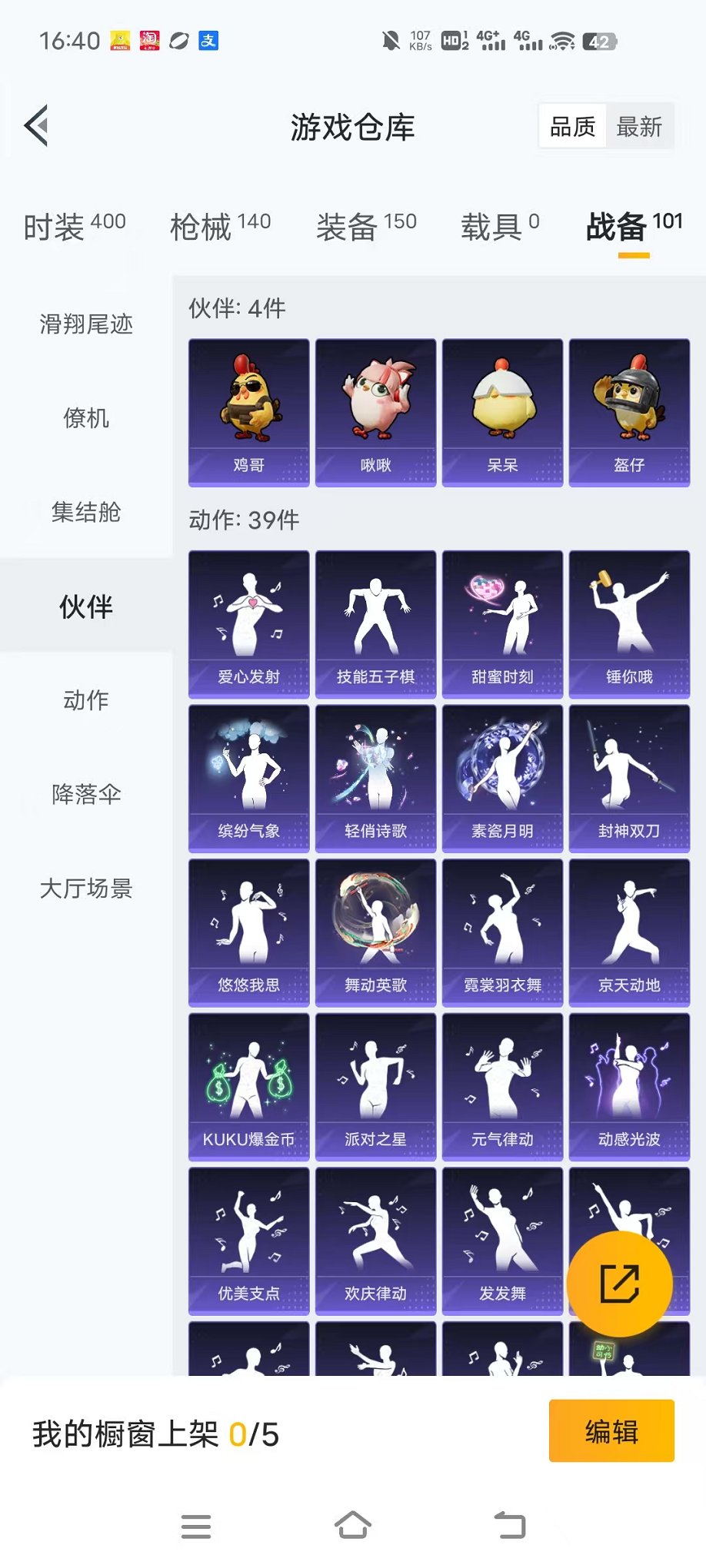Tap the home button in navigation bar
Image resolution: width=706 pixels, height=1568 pixels.
(352, 1524)
